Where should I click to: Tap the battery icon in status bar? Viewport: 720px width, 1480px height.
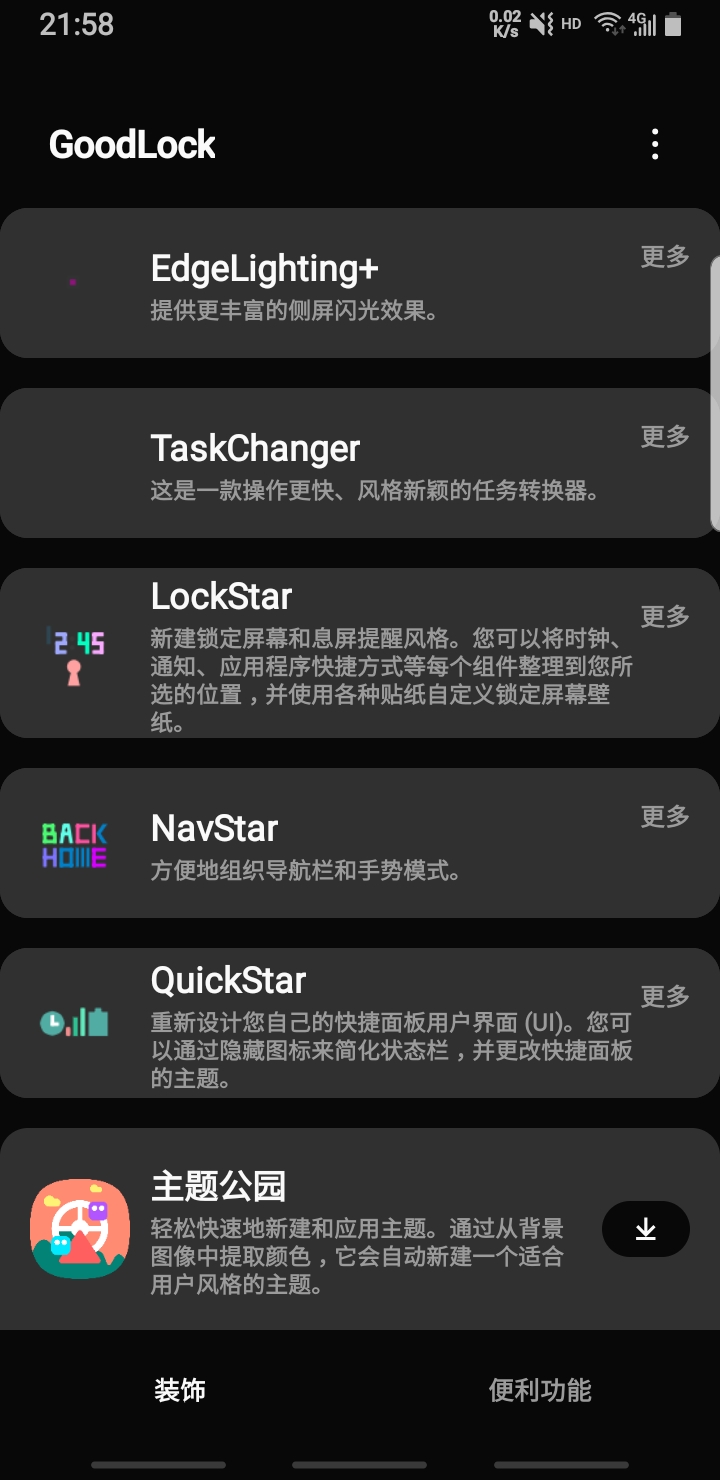click(x=674, y=23)
